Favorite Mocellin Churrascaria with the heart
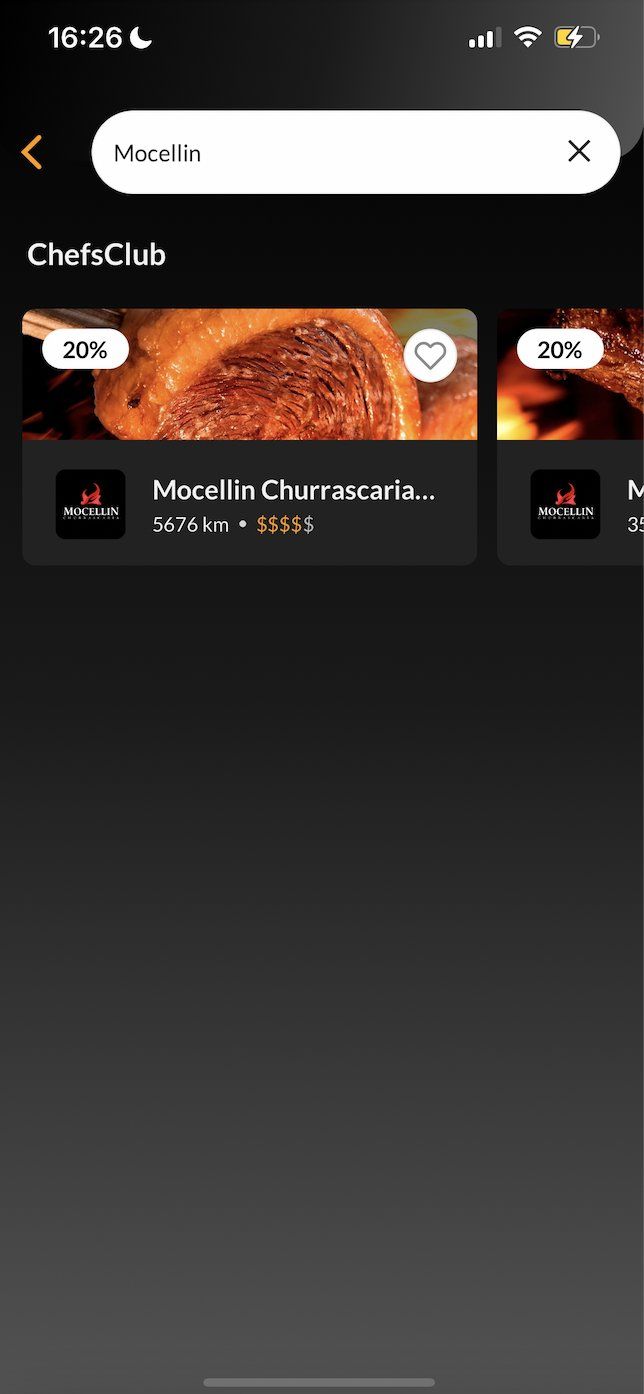The width and height of the screenshot is (644, 1394). tap(430, 355)
